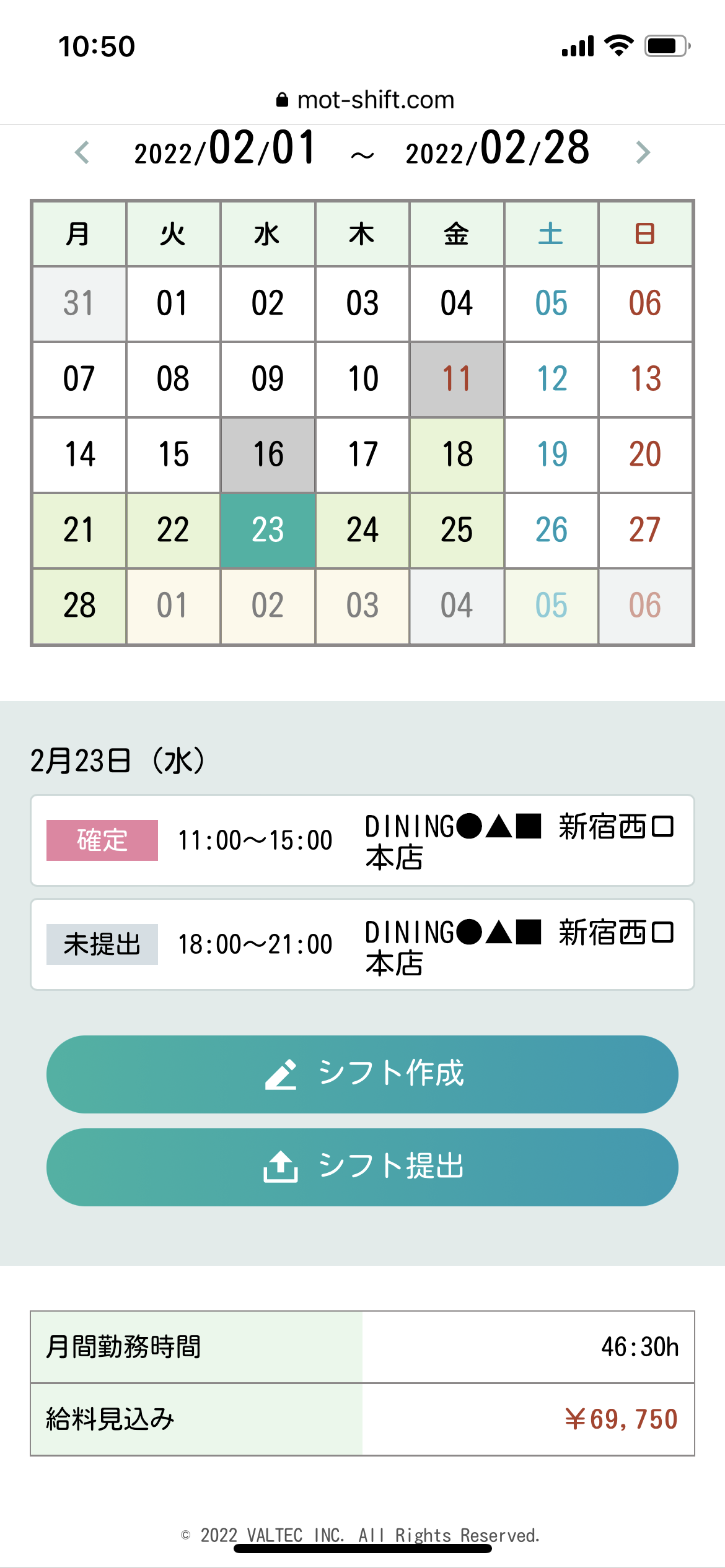Click the 日 weekday column header
The height and width of the screenshot is (1568, 725).
[x=645, y=234]
